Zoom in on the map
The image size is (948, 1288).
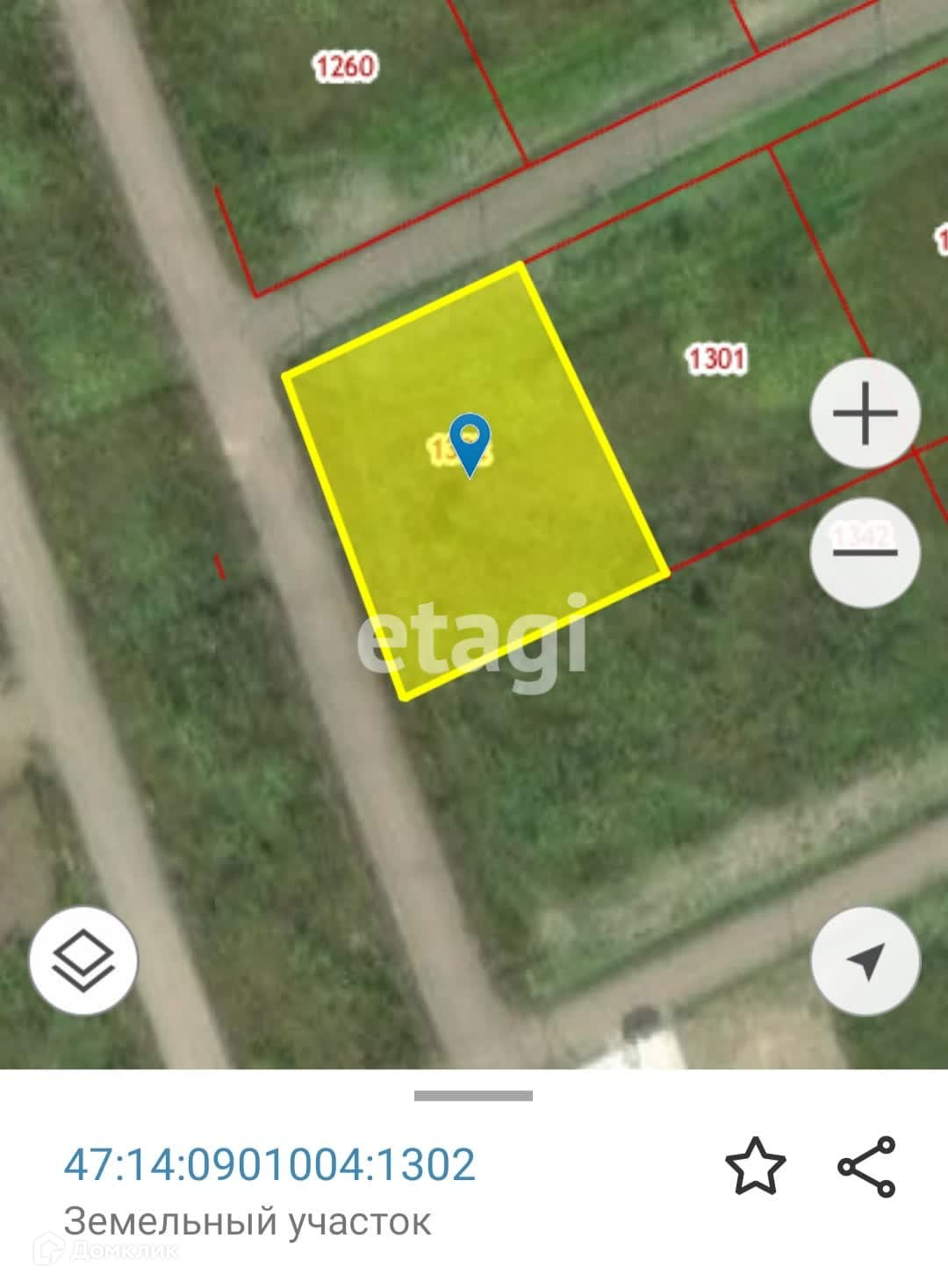coord(865,413)
